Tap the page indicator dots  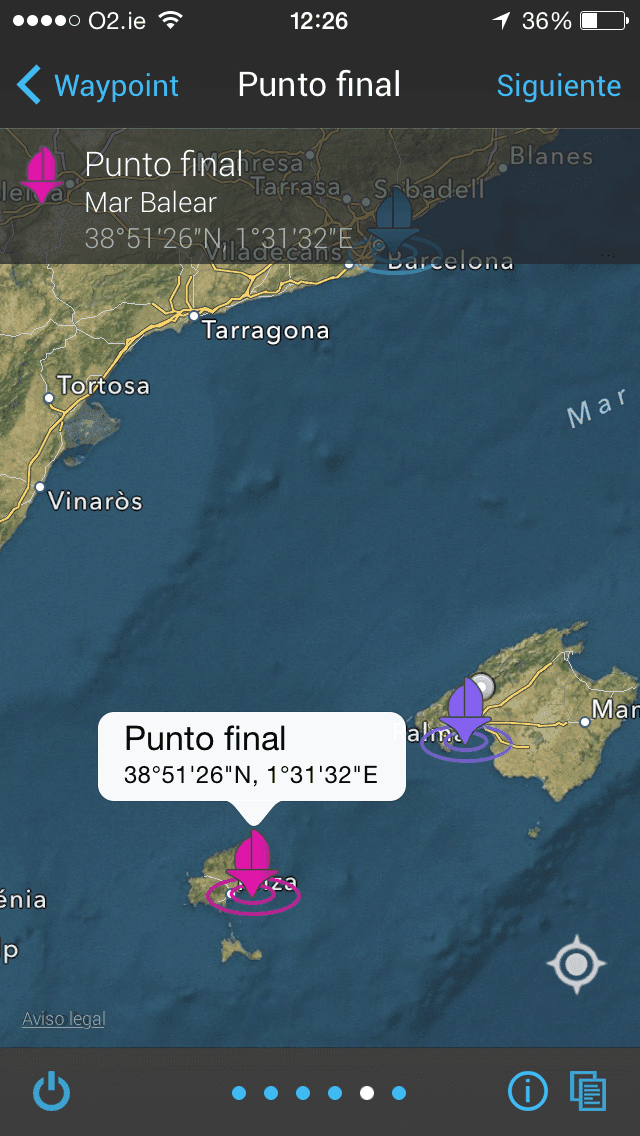[318, 1093]
